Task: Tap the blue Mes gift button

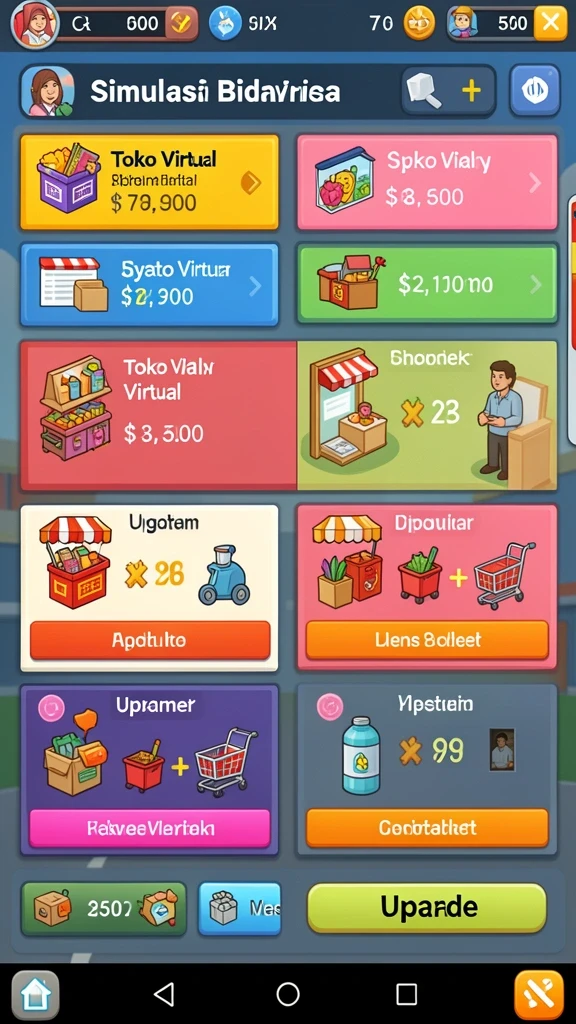Action: [240, 908]
